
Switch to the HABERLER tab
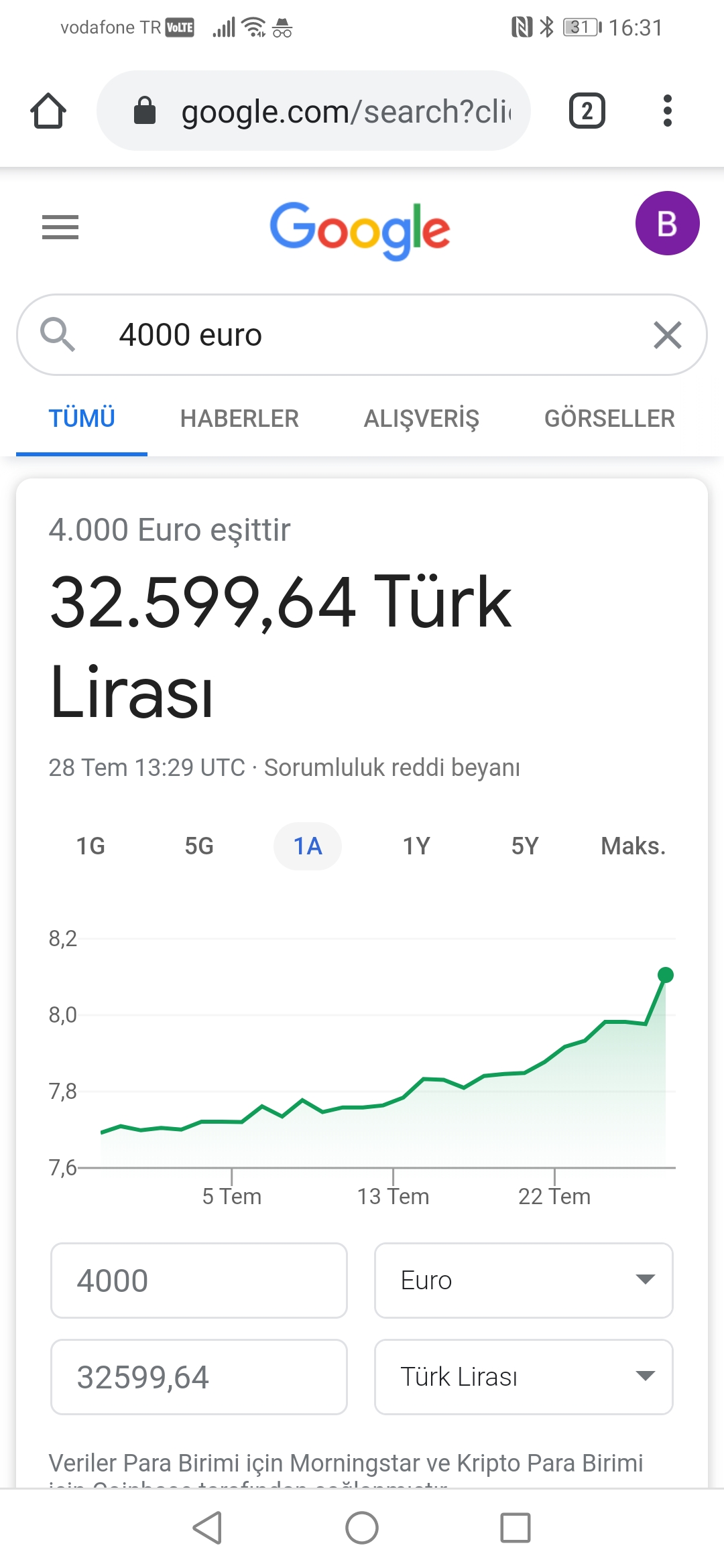coord(239,419)
